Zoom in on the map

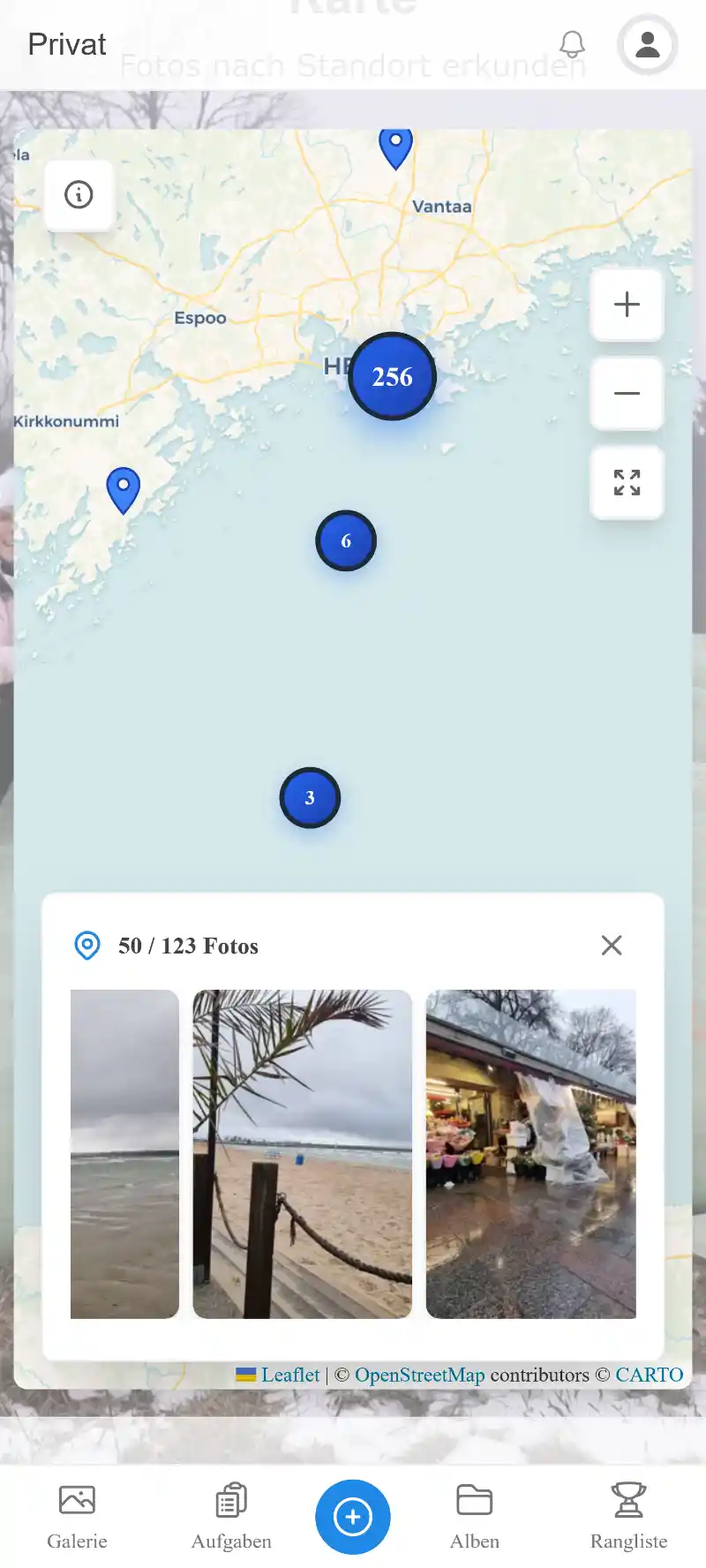click(627, 305)
